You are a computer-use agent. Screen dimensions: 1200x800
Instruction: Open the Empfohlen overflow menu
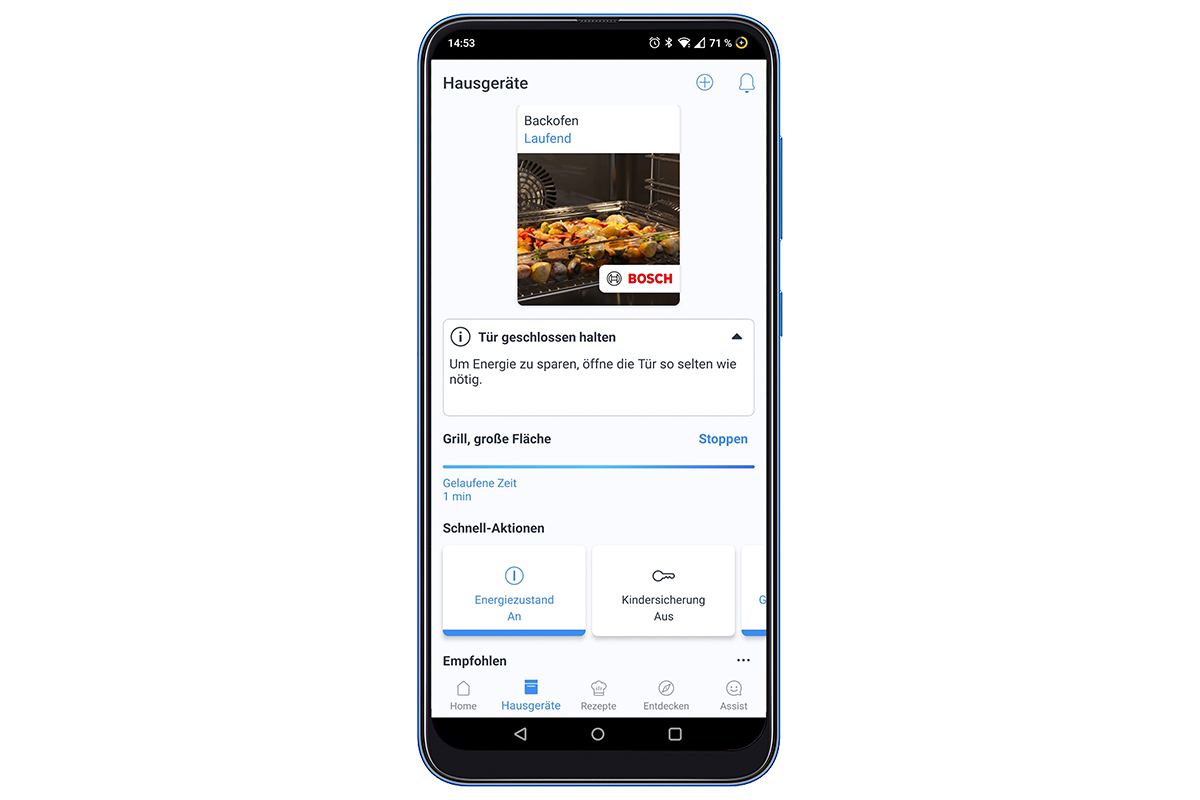(743, 660)
